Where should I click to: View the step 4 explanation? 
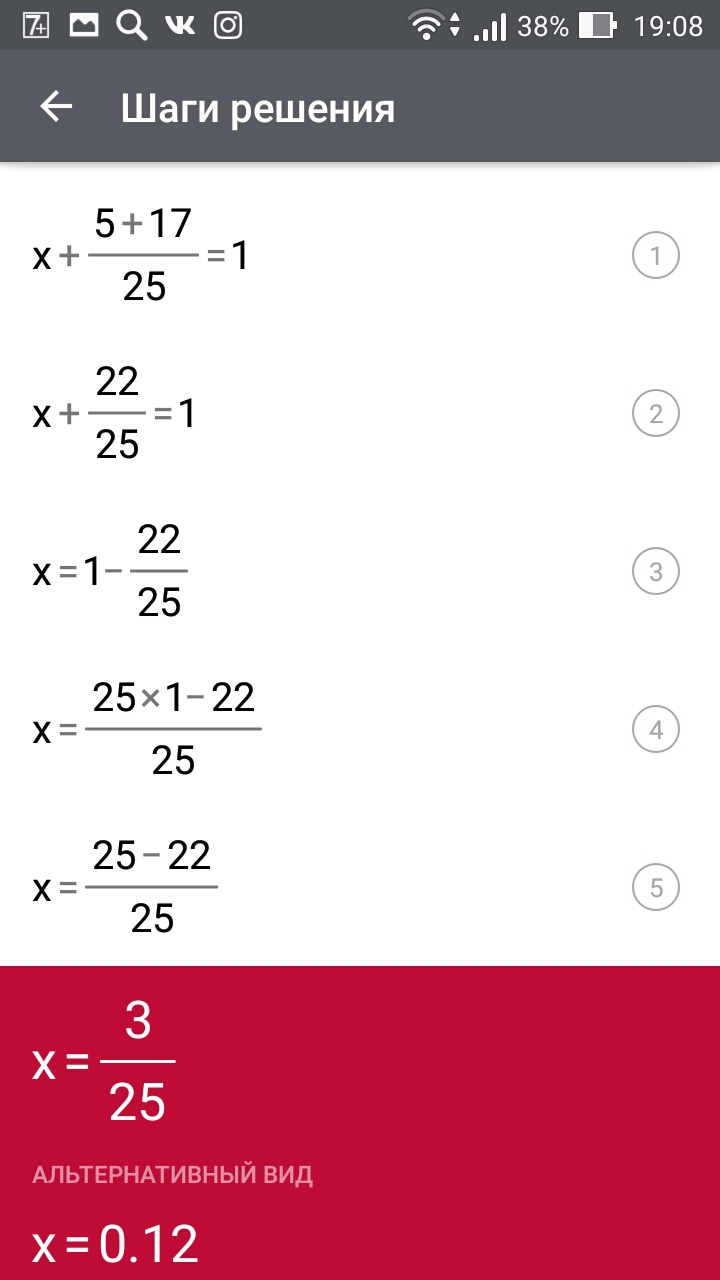[656, 730]
